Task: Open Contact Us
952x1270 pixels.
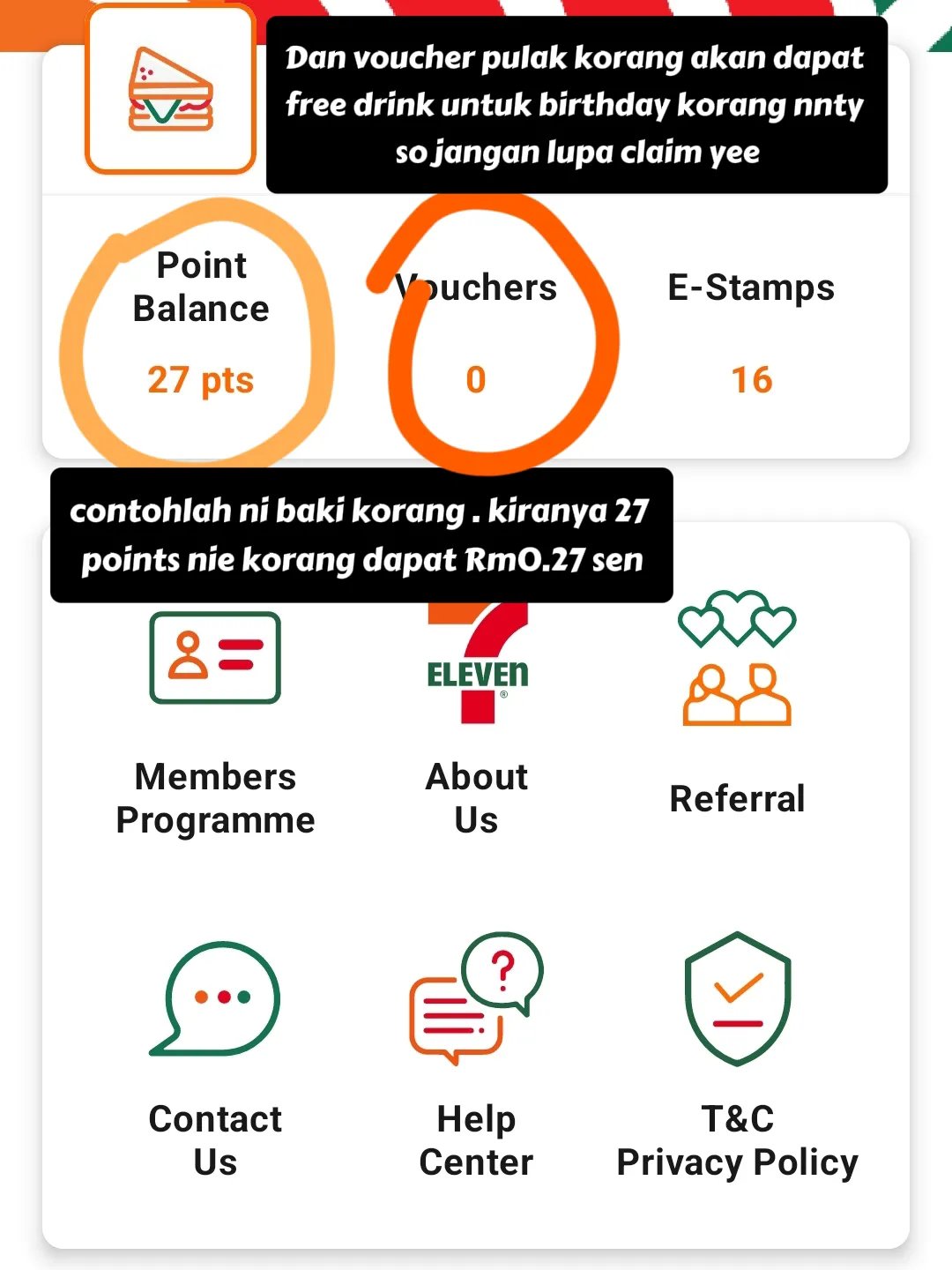Action: click(215, 1058)
